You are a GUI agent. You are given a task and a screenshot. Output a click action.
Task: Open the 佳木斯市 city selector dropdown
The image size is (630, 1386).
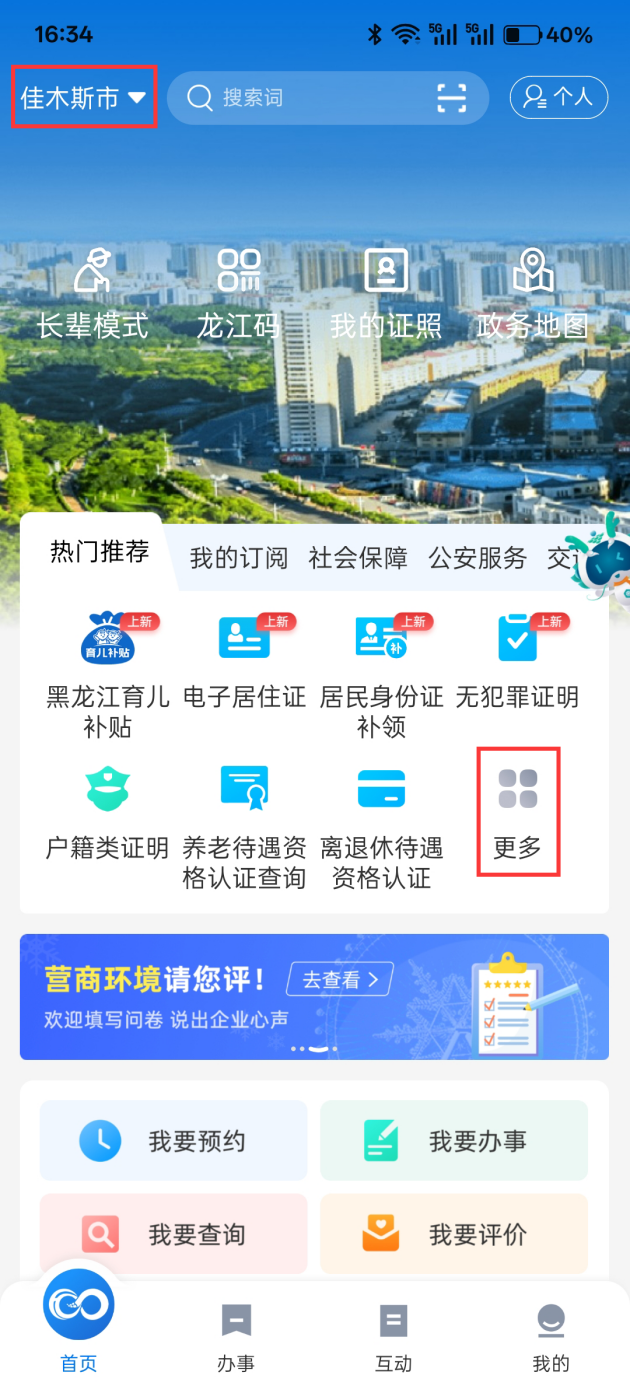[84, 97]
